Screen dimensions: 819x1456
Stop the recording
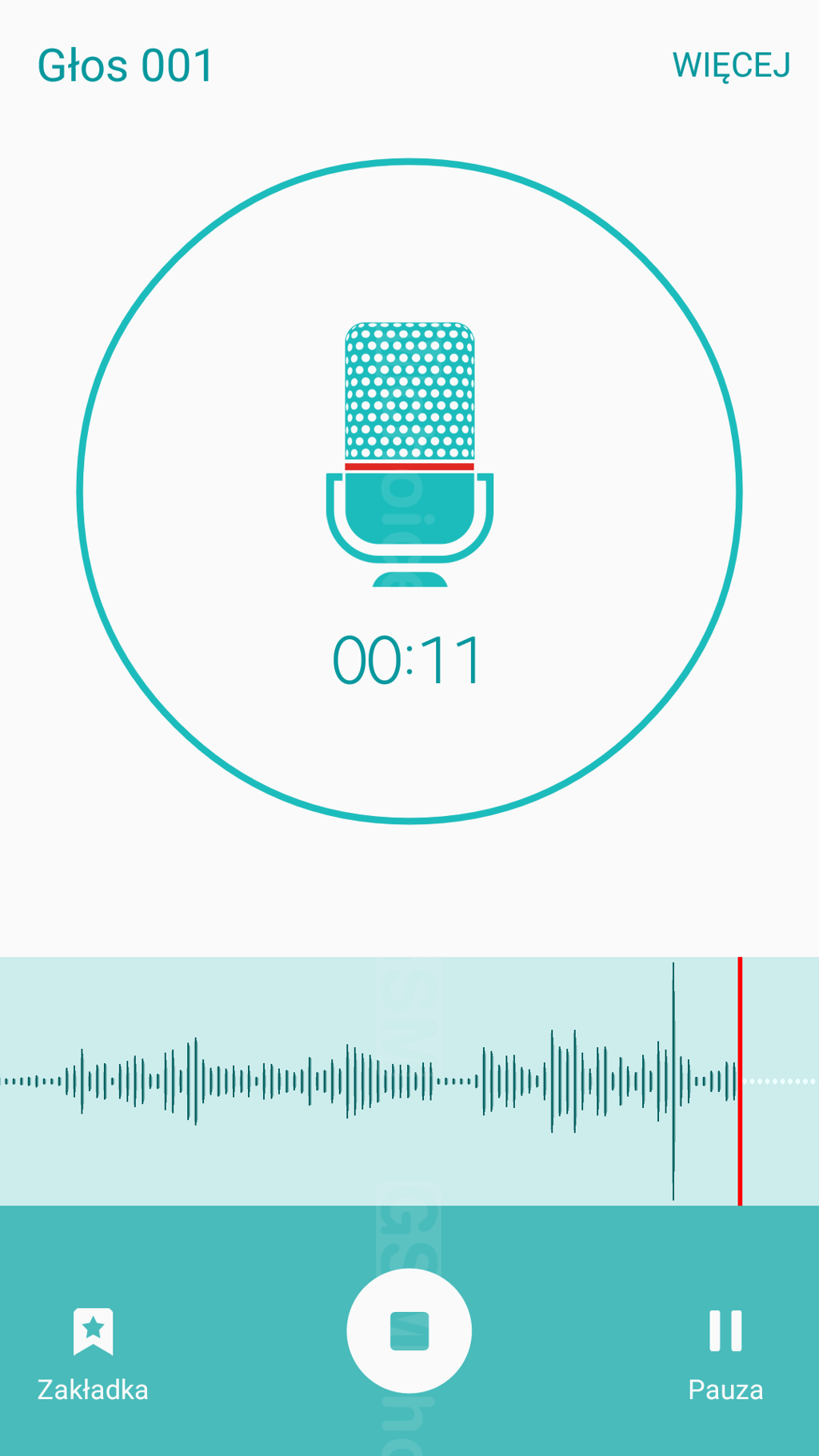click(x=409, y=1331)
